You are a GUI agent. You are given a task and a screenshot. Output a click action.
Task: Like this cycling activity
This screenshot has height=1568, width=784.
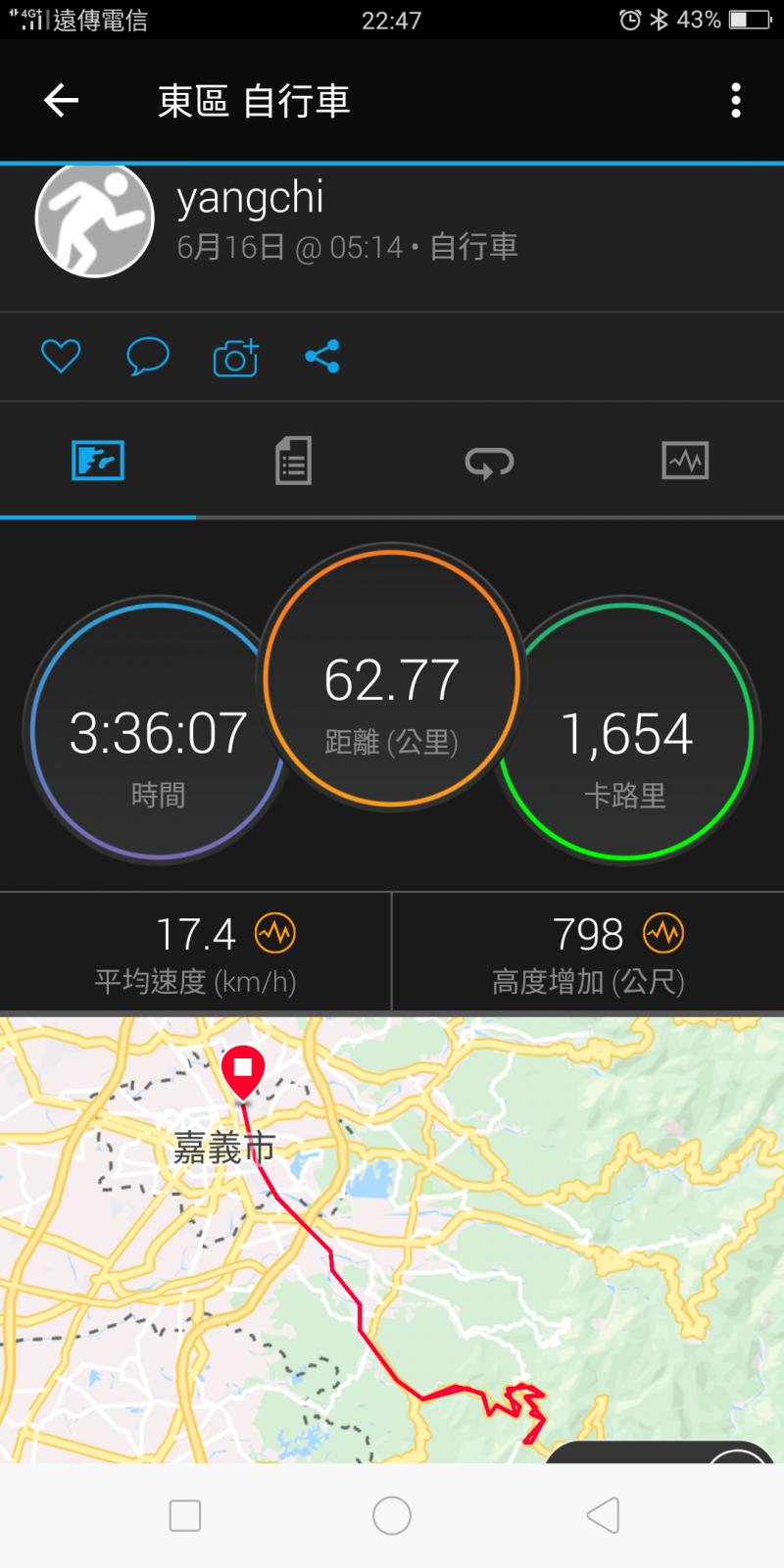[61, 357]
